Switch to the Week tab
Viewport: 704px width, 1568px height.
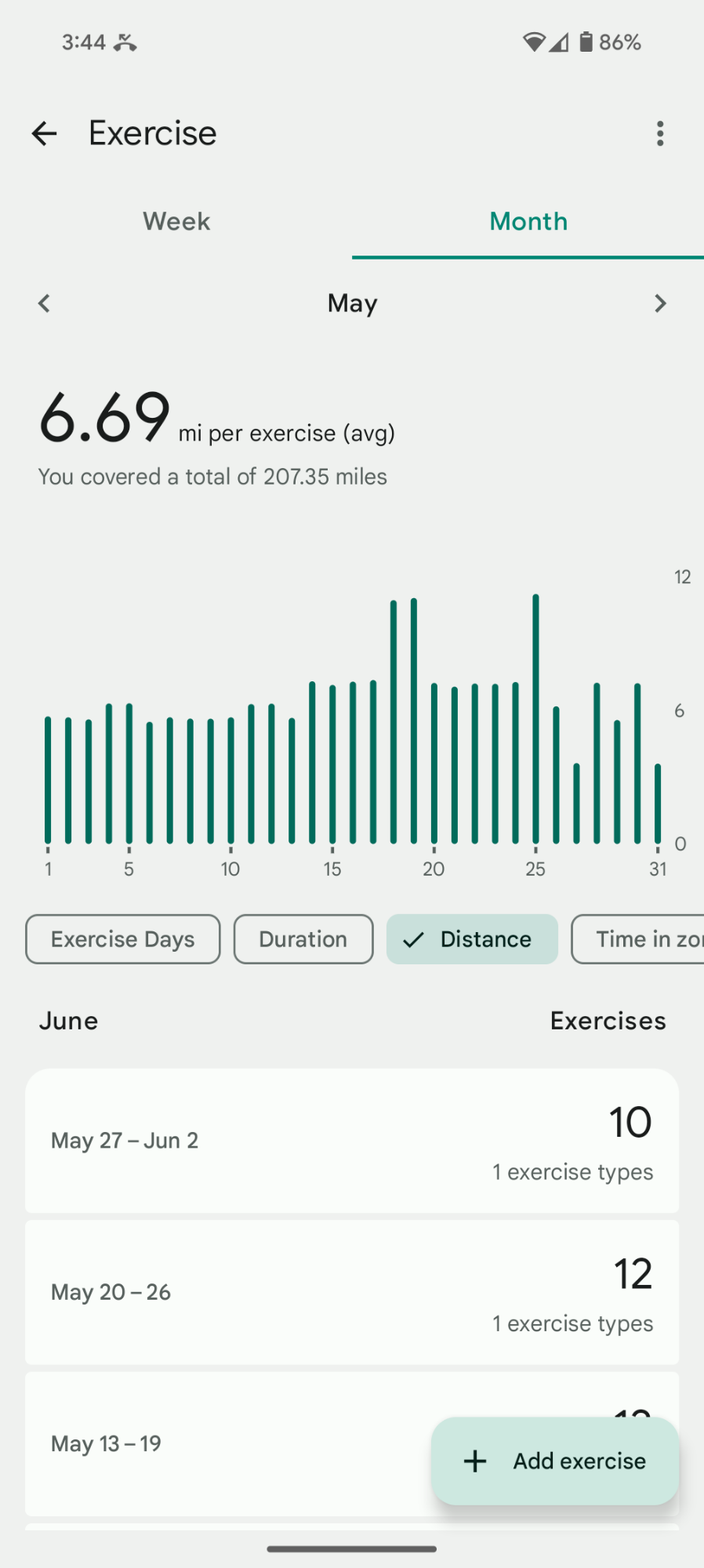click(x=176, y=222)
